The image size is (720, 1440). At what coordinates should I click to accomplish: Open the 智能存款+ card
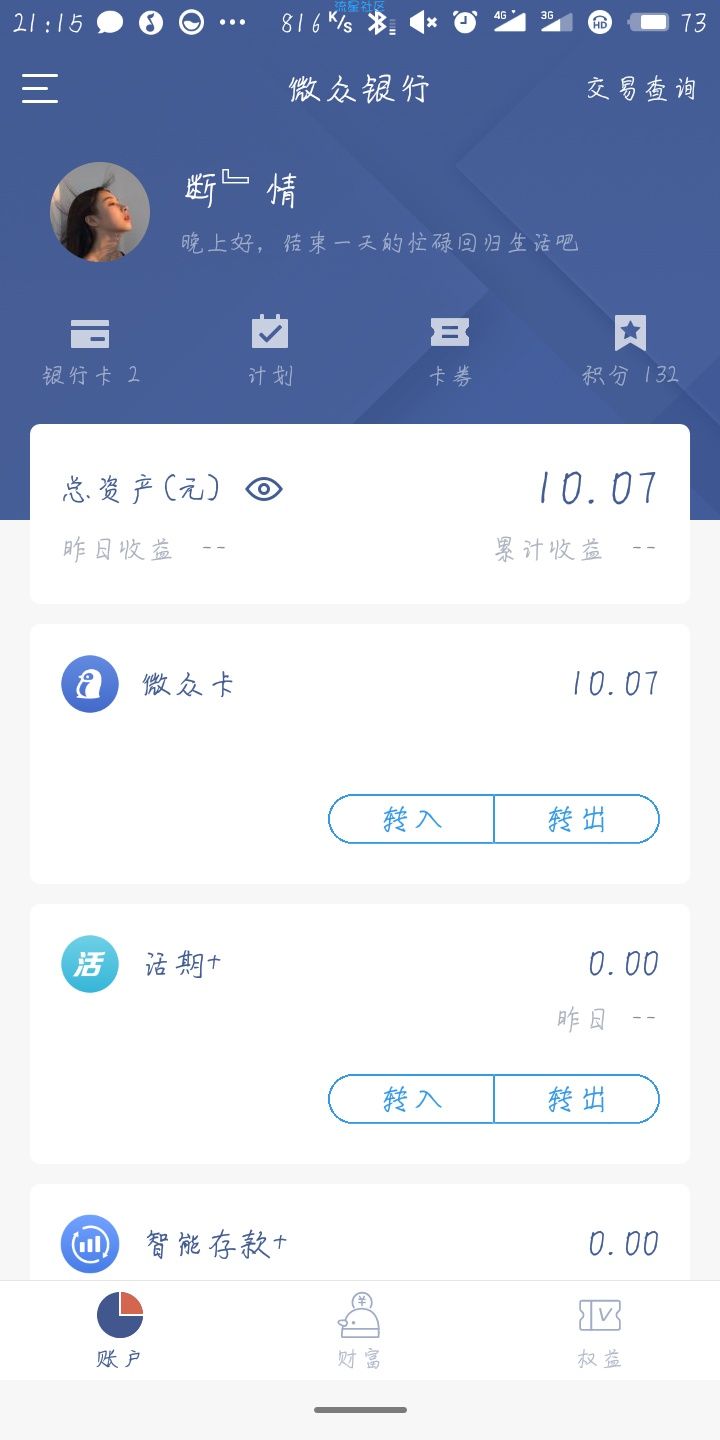(360, 1232)
